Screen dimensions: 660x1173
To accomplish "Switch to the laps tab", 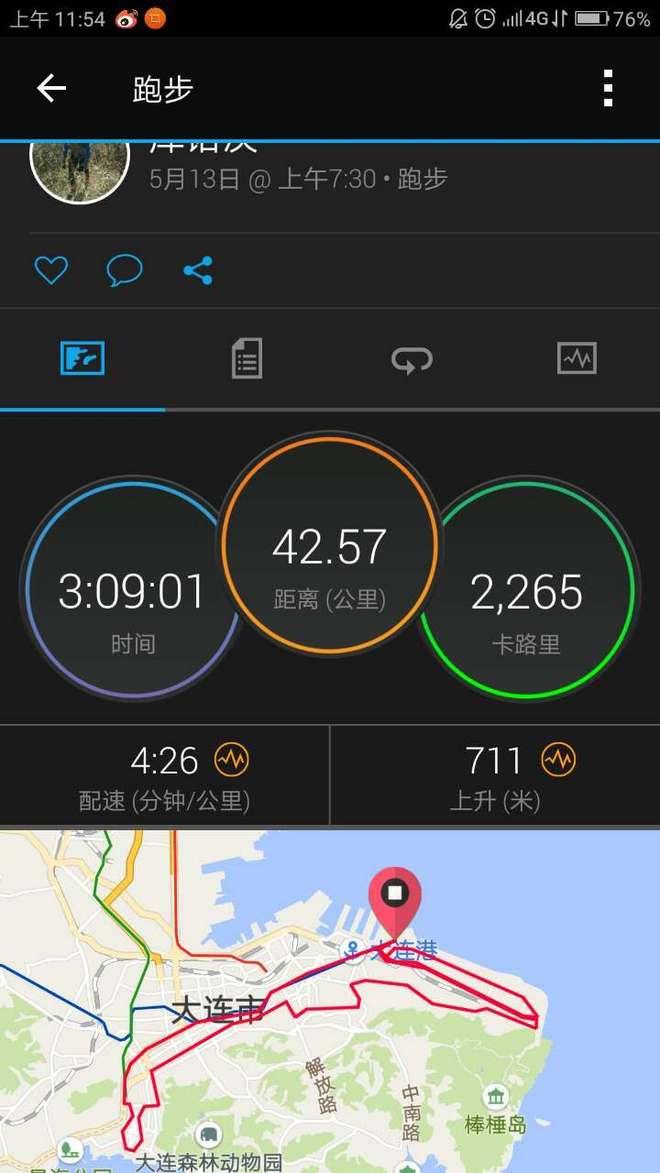I will (x=412, y=358).
